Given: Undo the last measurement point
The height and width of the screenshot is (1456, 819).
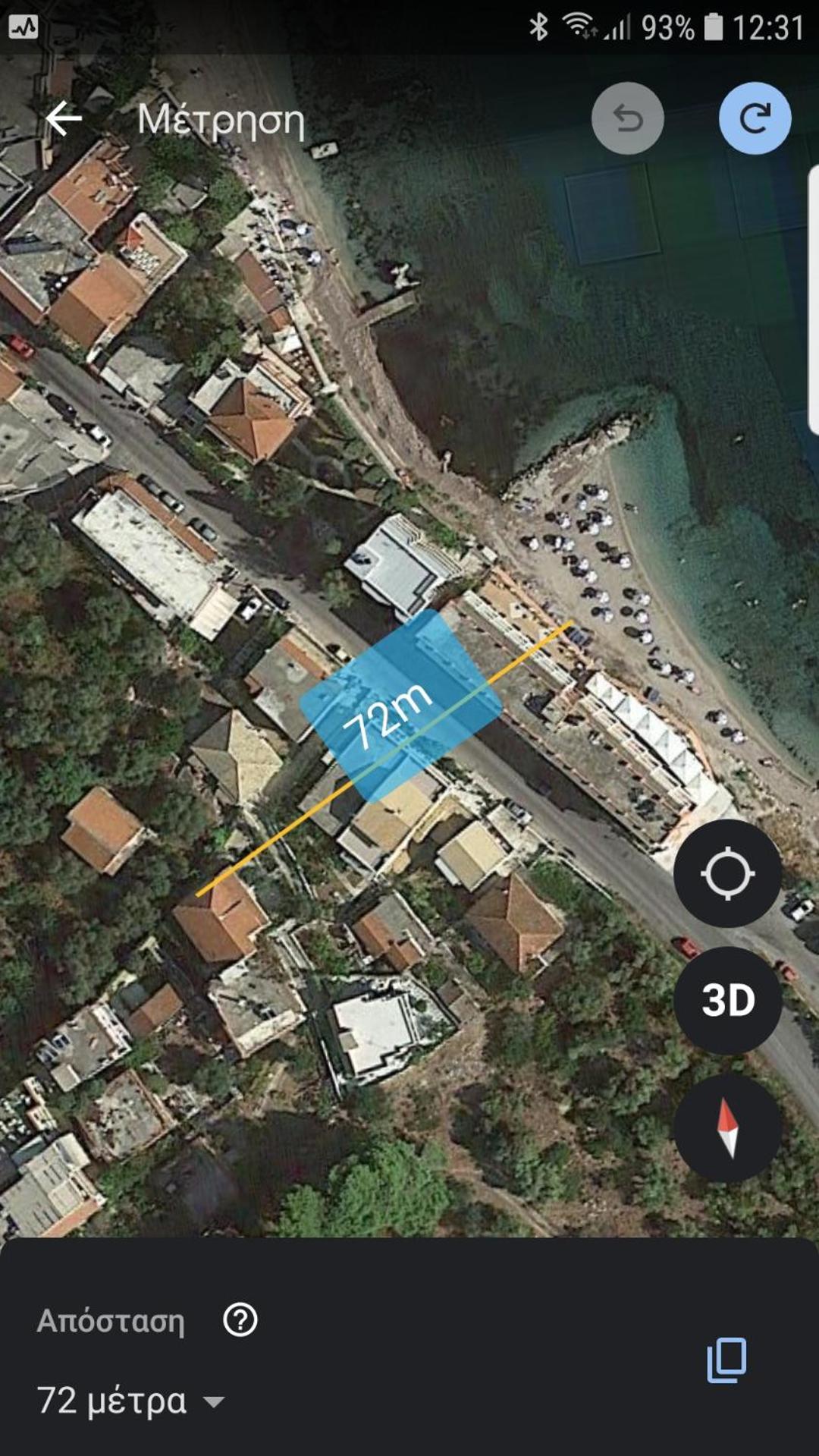Looking at the screenshot, I should pyautogui.click(x=627, y=118).
